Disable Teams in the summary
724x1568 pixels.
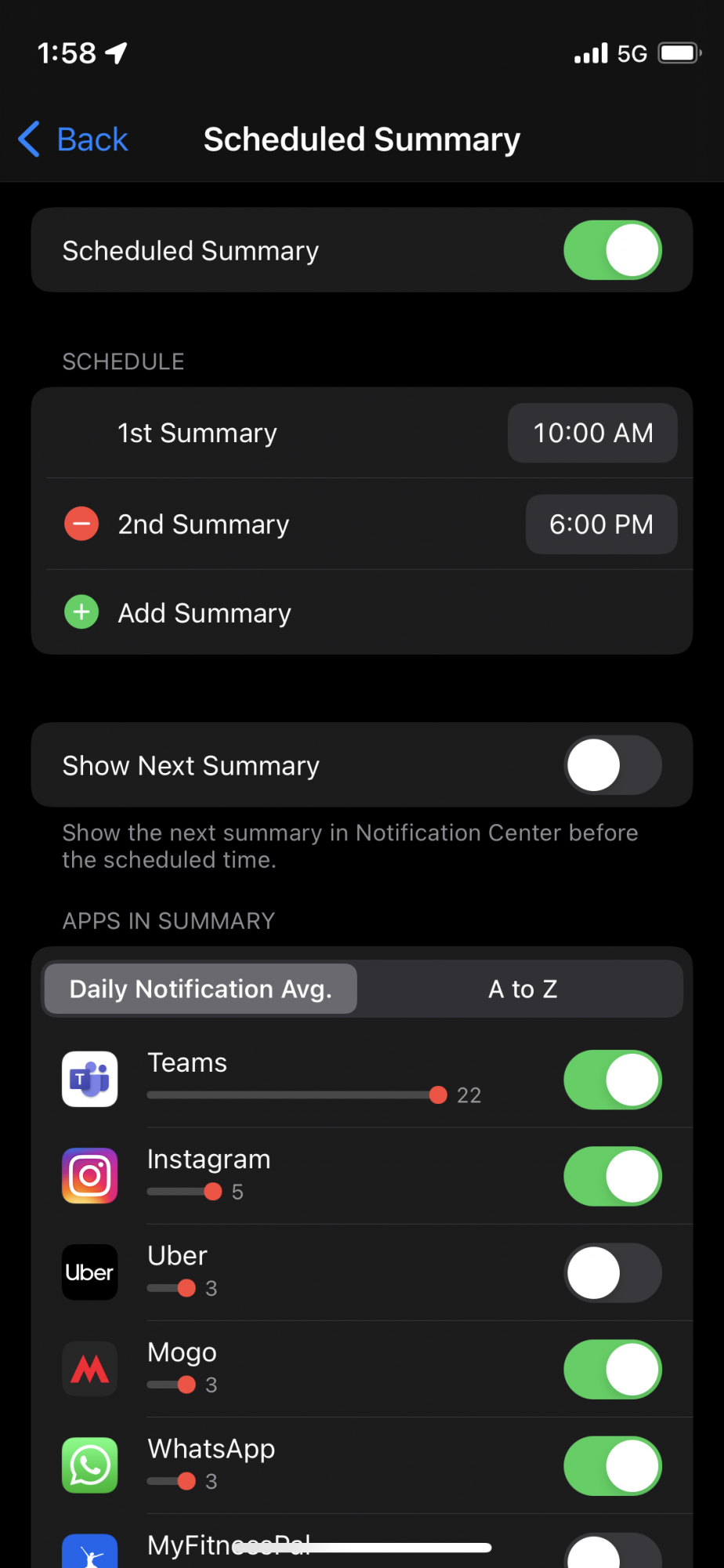[x=612, y=1080]
